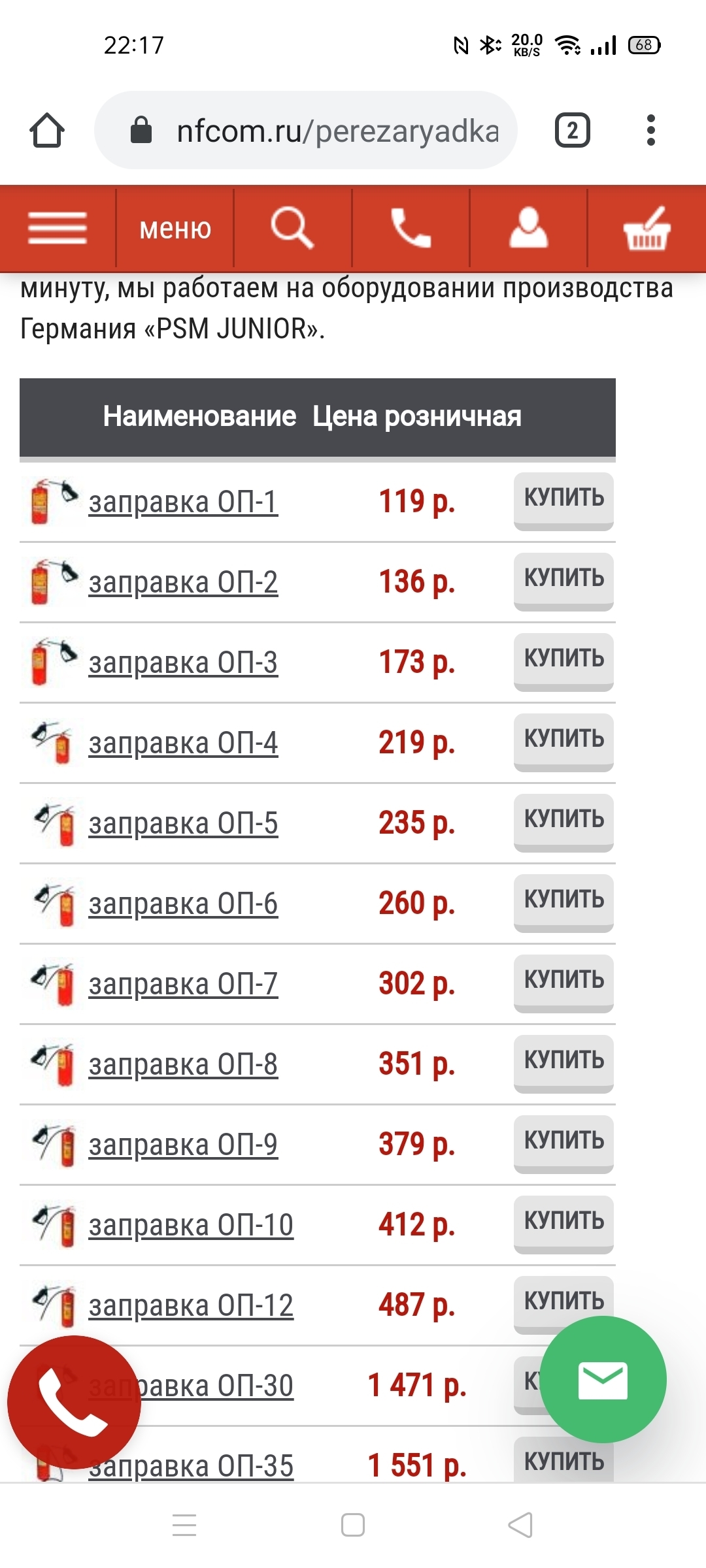Open the заправка ОП-1 link
The image size is (706, 1568).
(x=183, y=502)
